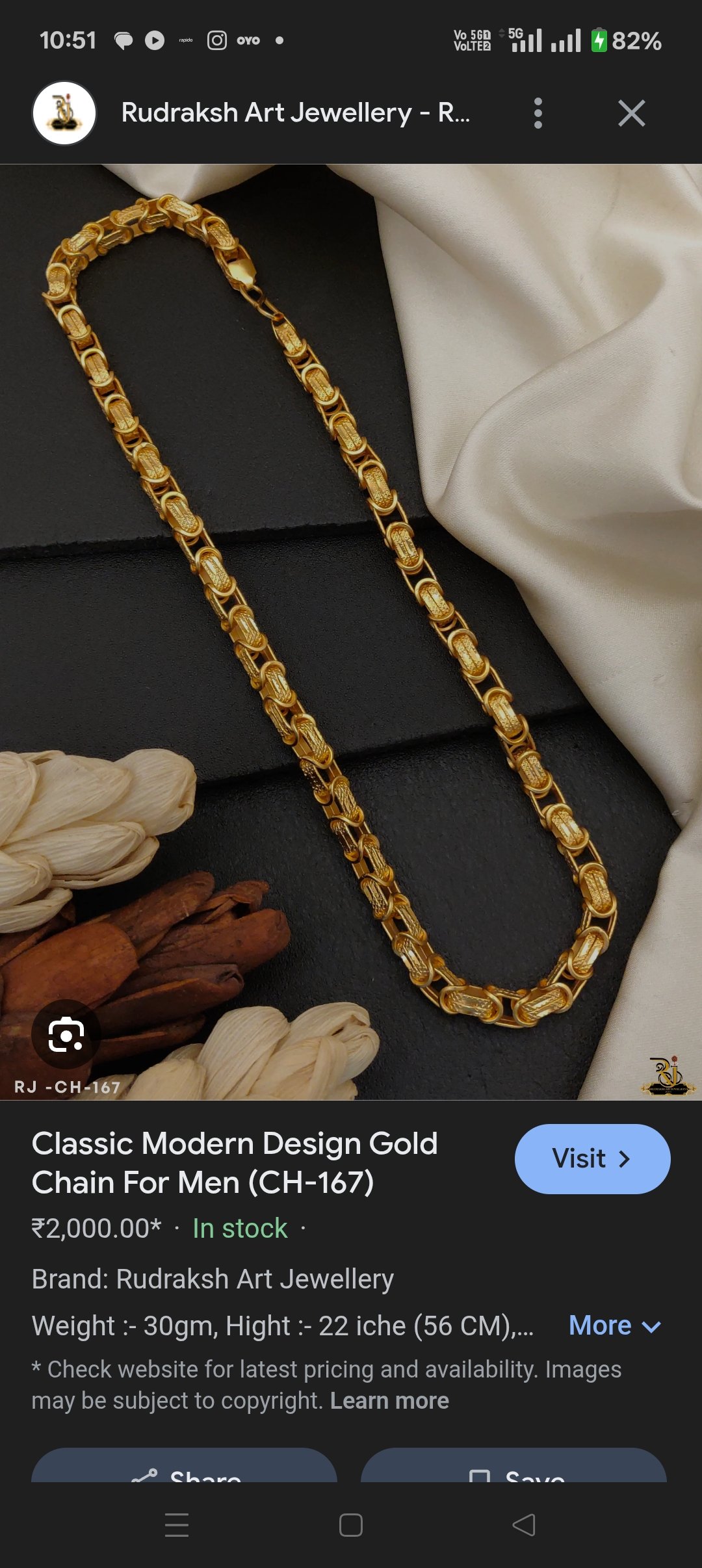Screen dimensions: 702x1568
Task: Share this gold chain image
Action: pos(185,1469)
